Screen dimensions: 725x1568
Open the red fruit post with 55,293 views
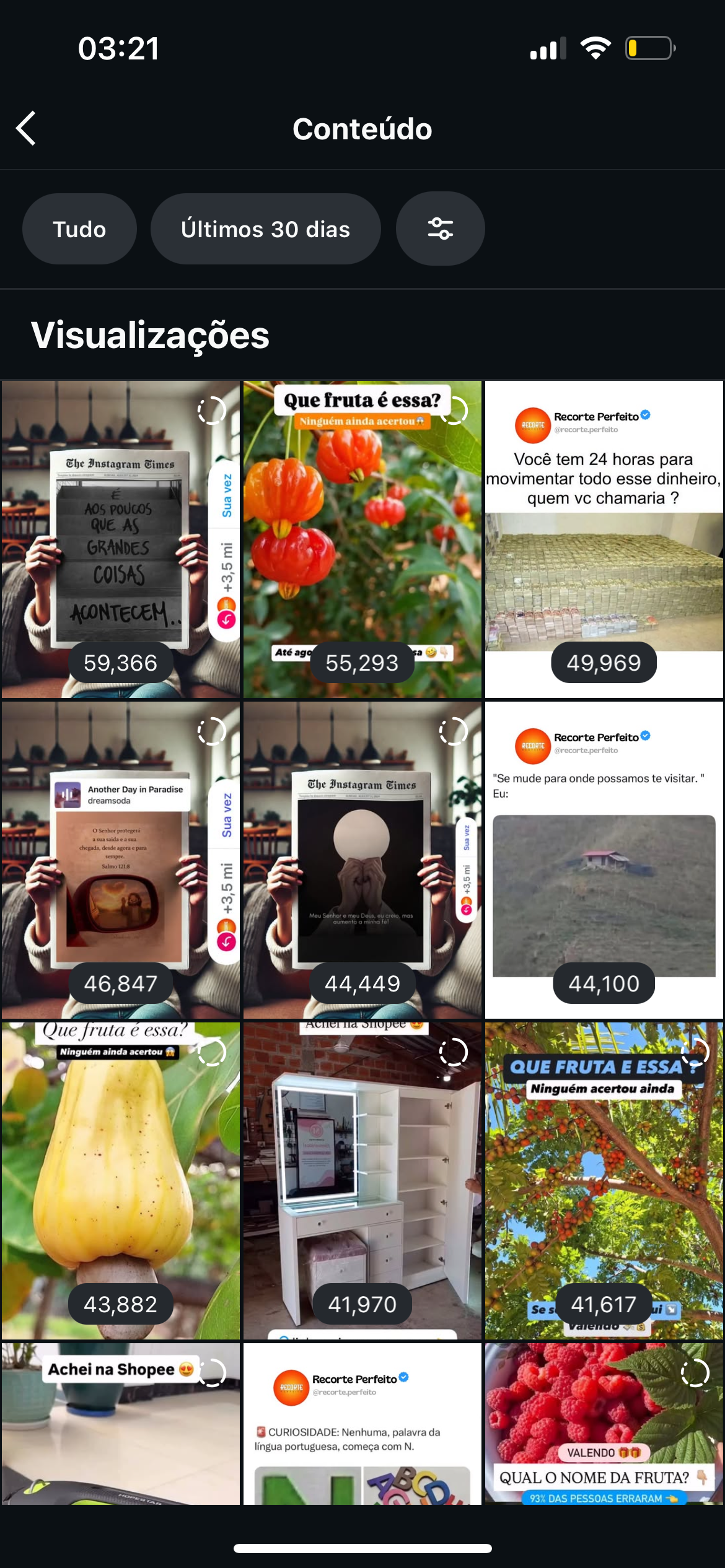[362, 539]
